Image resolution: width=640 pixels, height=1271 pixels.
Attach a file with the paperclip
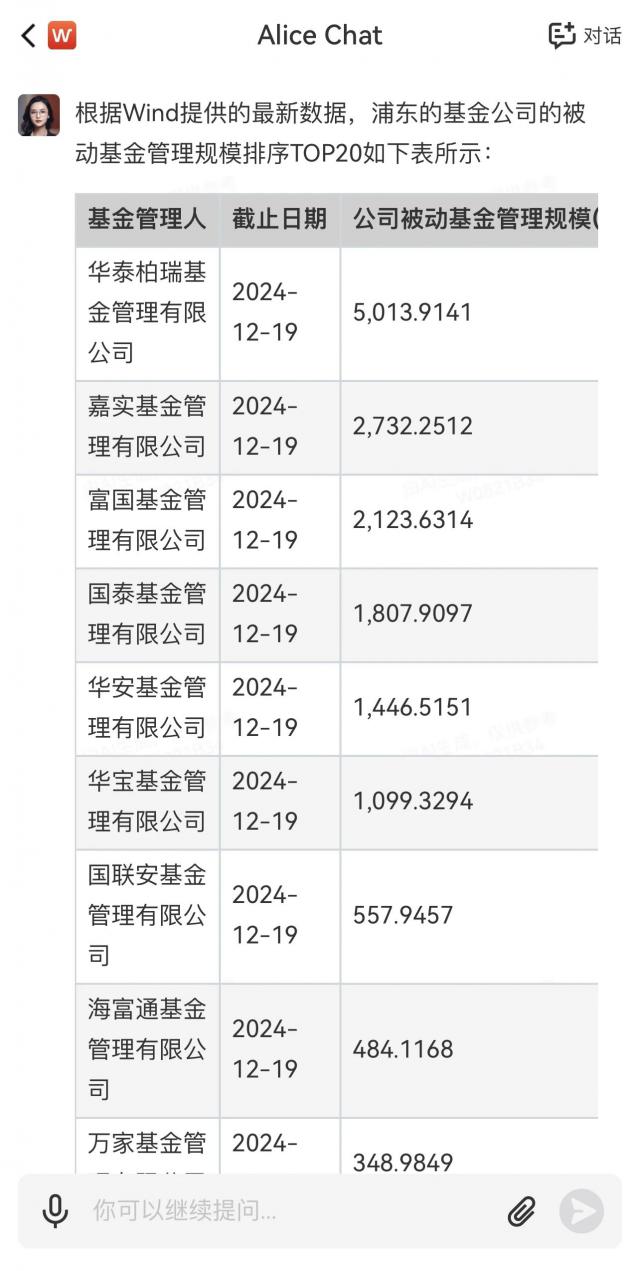[521, 1211]
